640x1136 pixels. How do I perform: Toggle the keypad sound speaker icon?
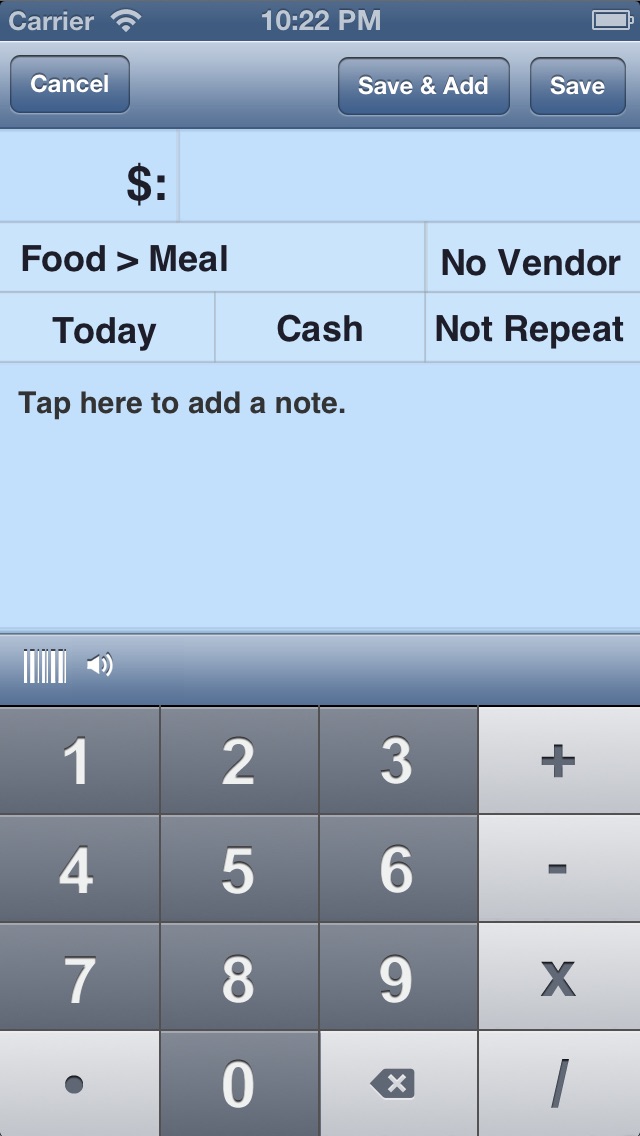(99, 665)
